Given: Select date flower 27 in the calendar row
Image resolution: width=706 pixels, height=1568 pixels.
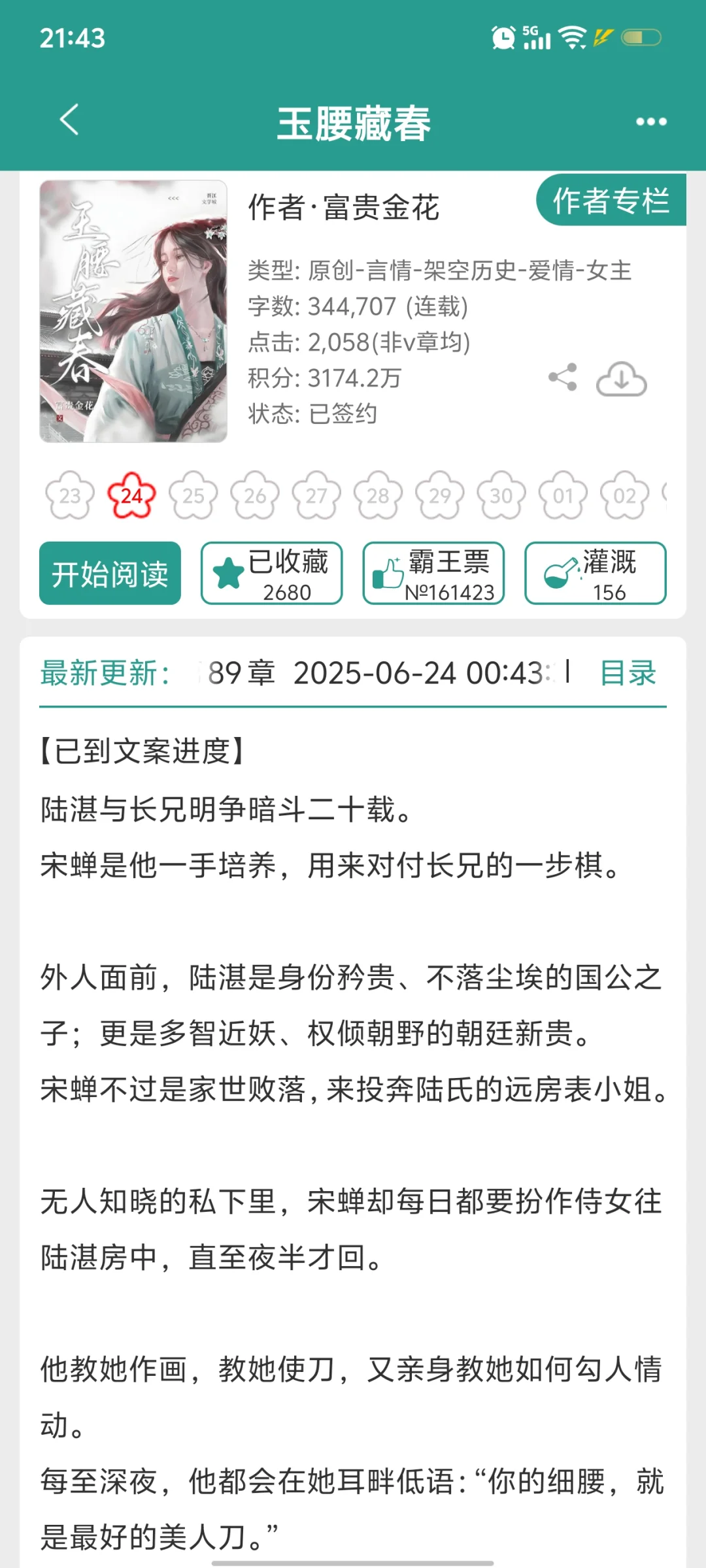Looking at the screenshot, I should [x=316, y=497].
